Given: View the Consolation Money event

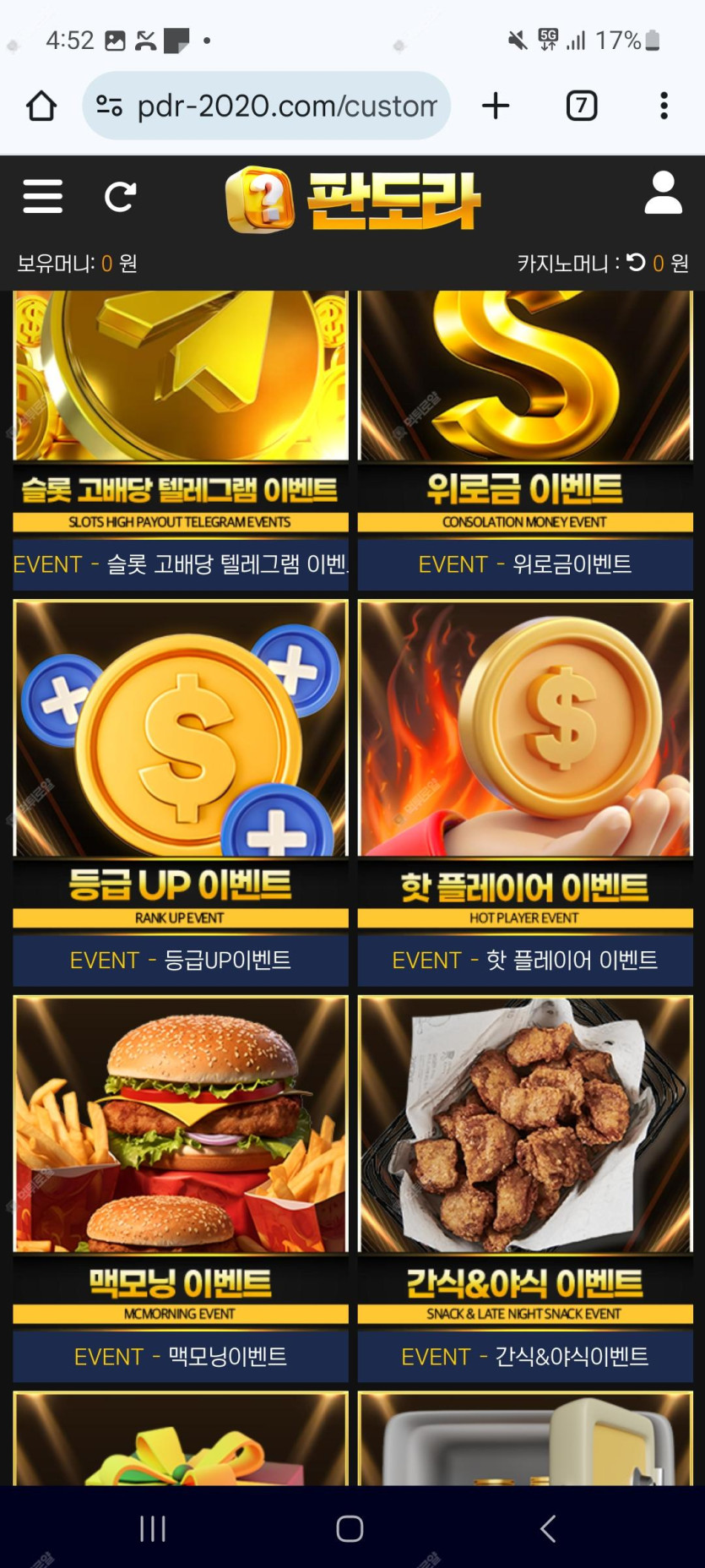Looking at the screenshot, I should click(x=524, y=422).
